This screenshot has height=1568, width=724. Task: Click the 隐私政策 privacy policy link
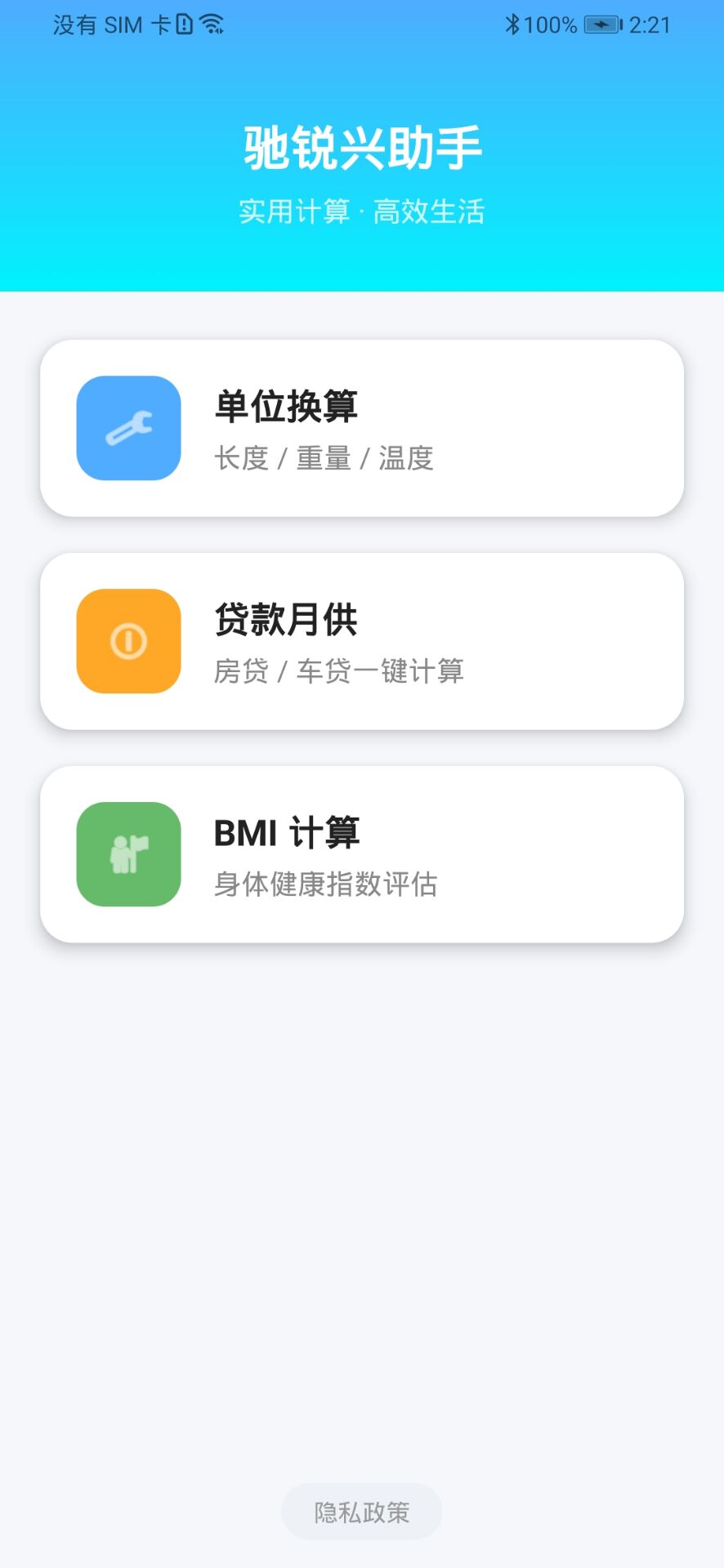tap(362, 1512)
